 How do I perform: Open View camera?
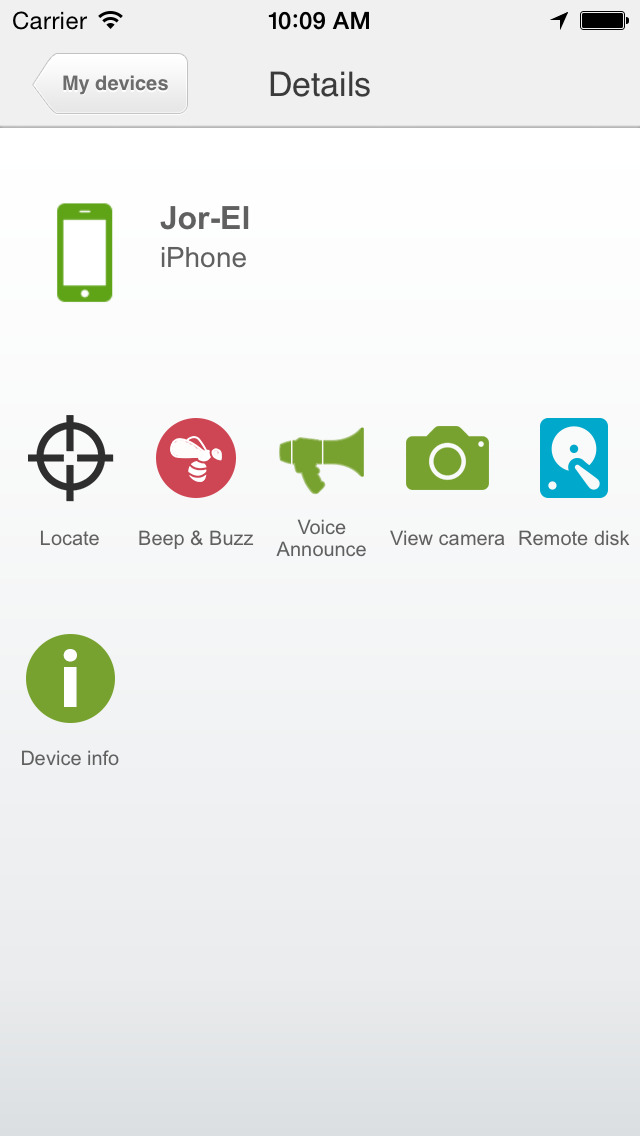(447, 458)
